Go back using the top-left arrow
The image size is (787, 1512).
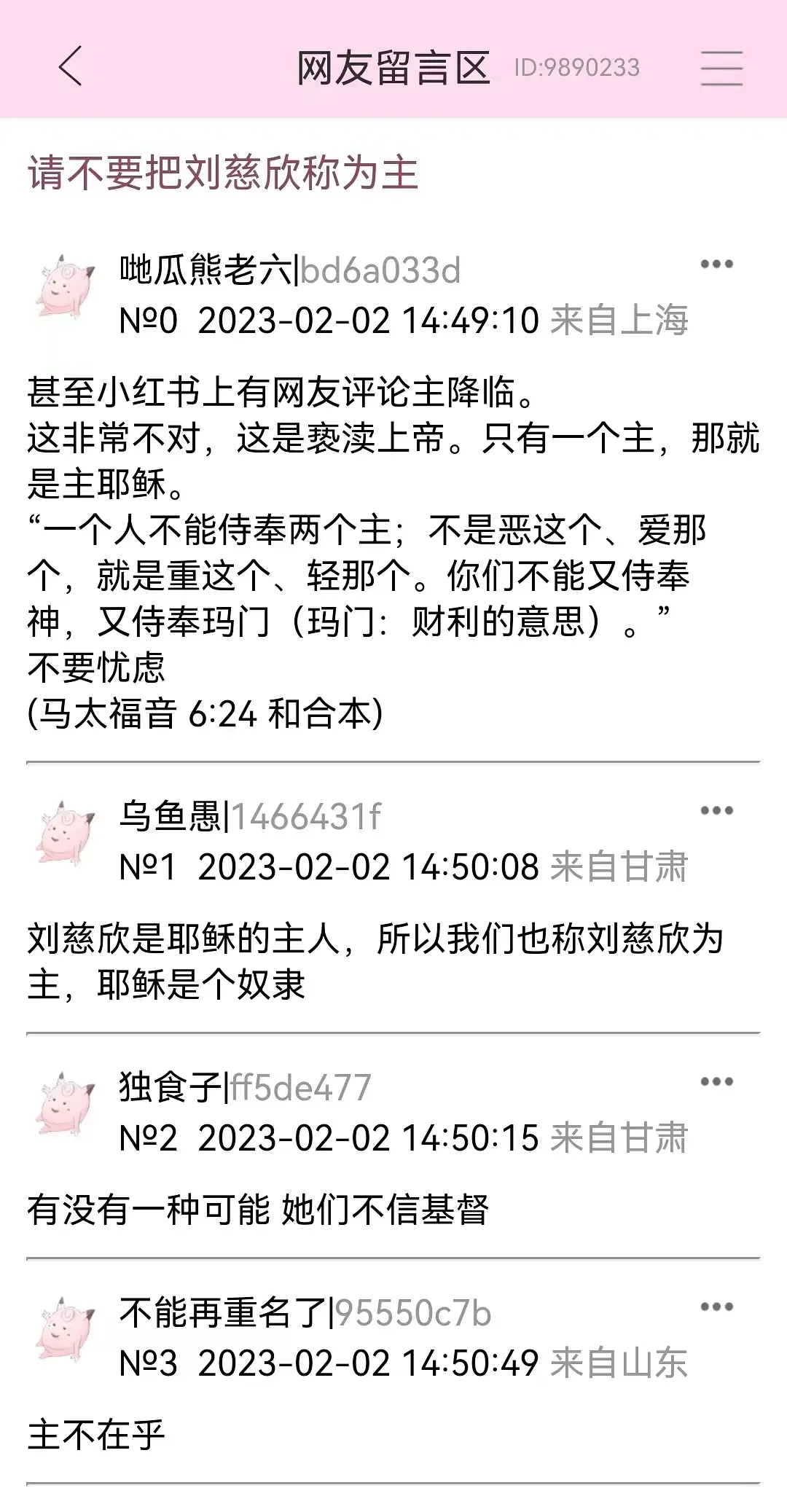[70, 67]
